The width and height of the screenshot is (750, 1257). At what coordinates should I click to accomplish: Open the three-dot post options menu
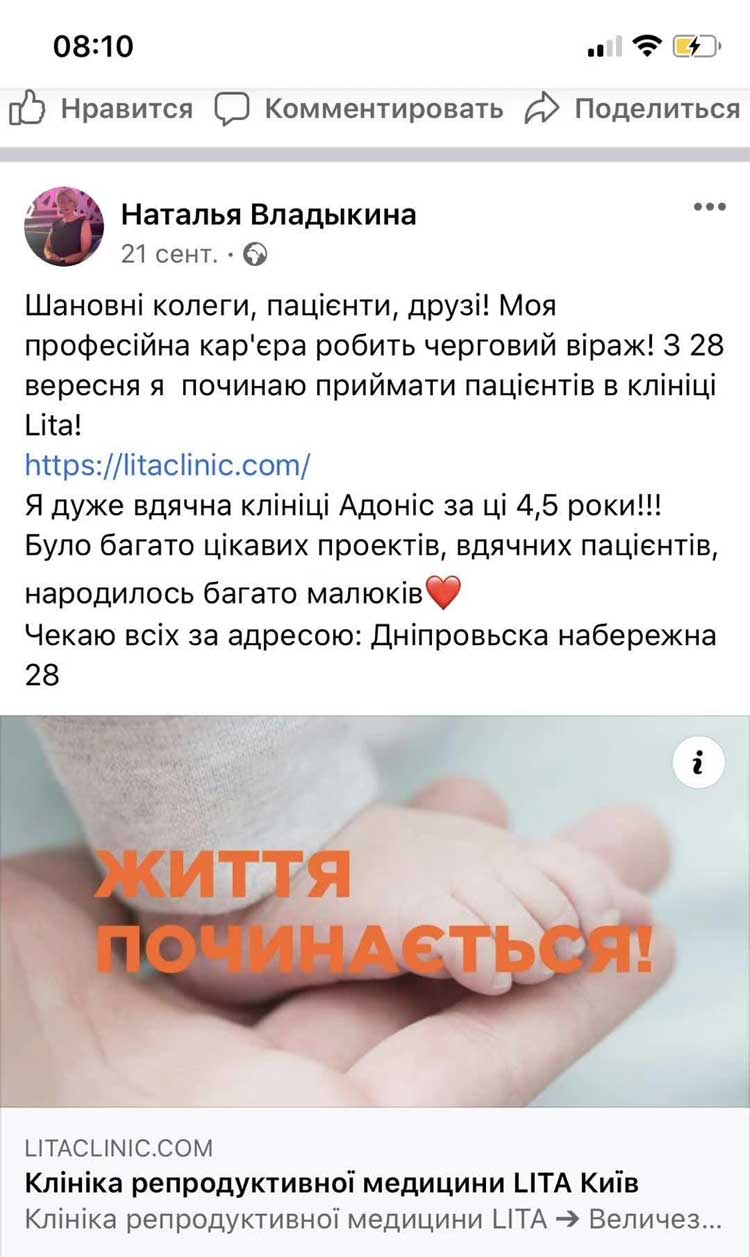pyautogui.click(x=709, y=207)
